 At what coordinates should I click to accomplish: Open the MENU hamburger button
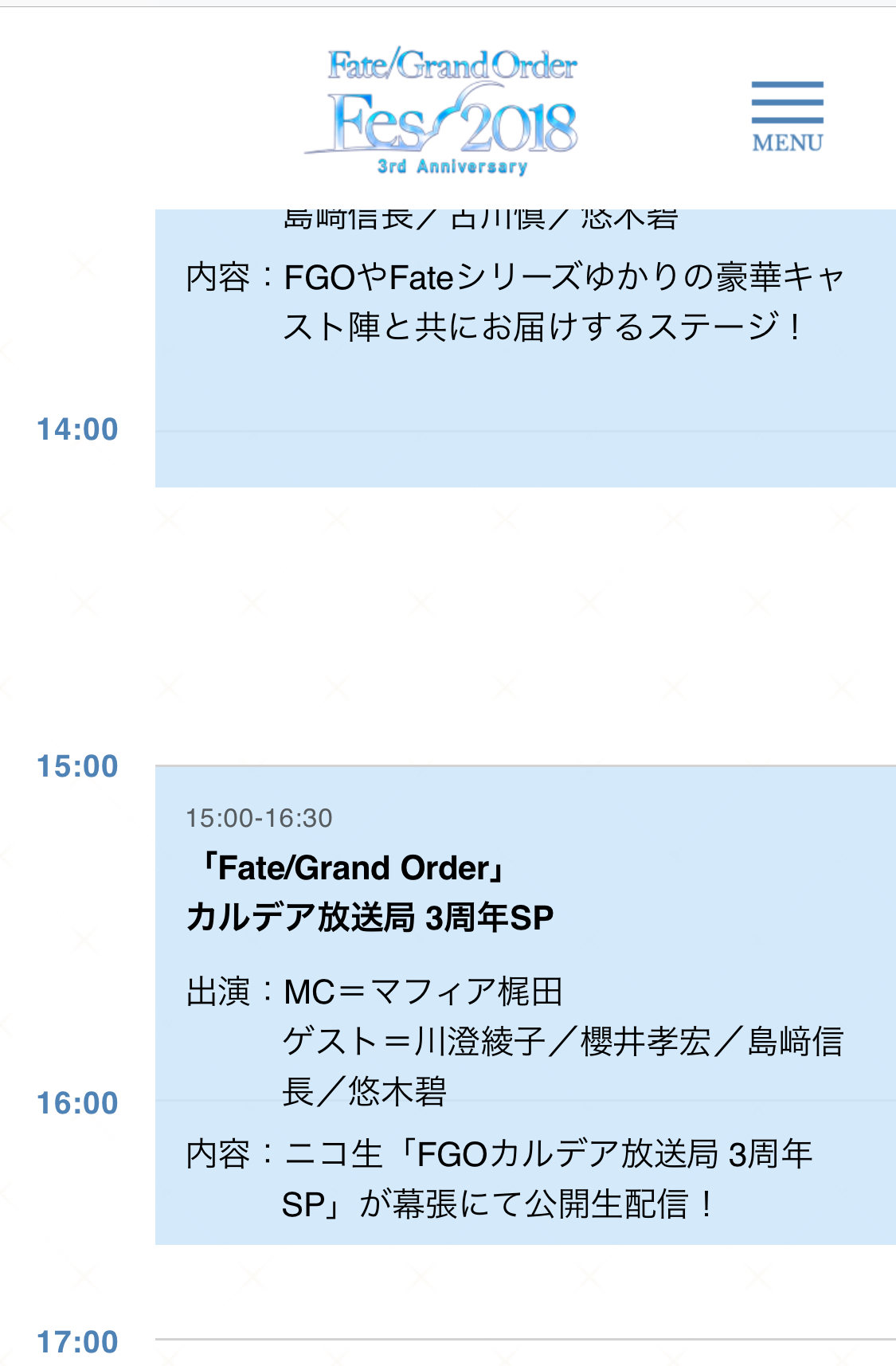(x=787, y=115)
